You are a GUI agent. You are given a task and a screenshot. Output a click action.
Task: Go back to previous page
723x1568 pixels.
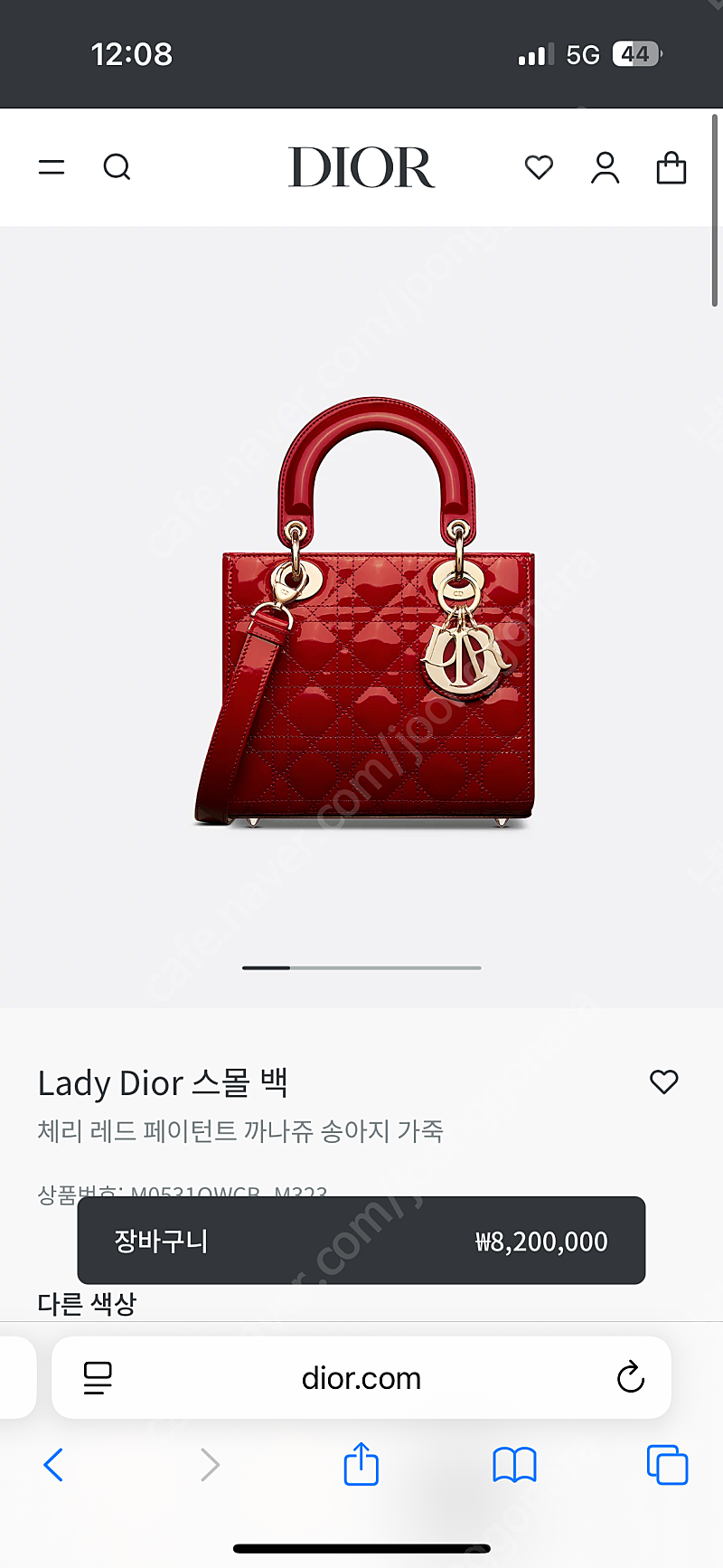point(54,1465)
